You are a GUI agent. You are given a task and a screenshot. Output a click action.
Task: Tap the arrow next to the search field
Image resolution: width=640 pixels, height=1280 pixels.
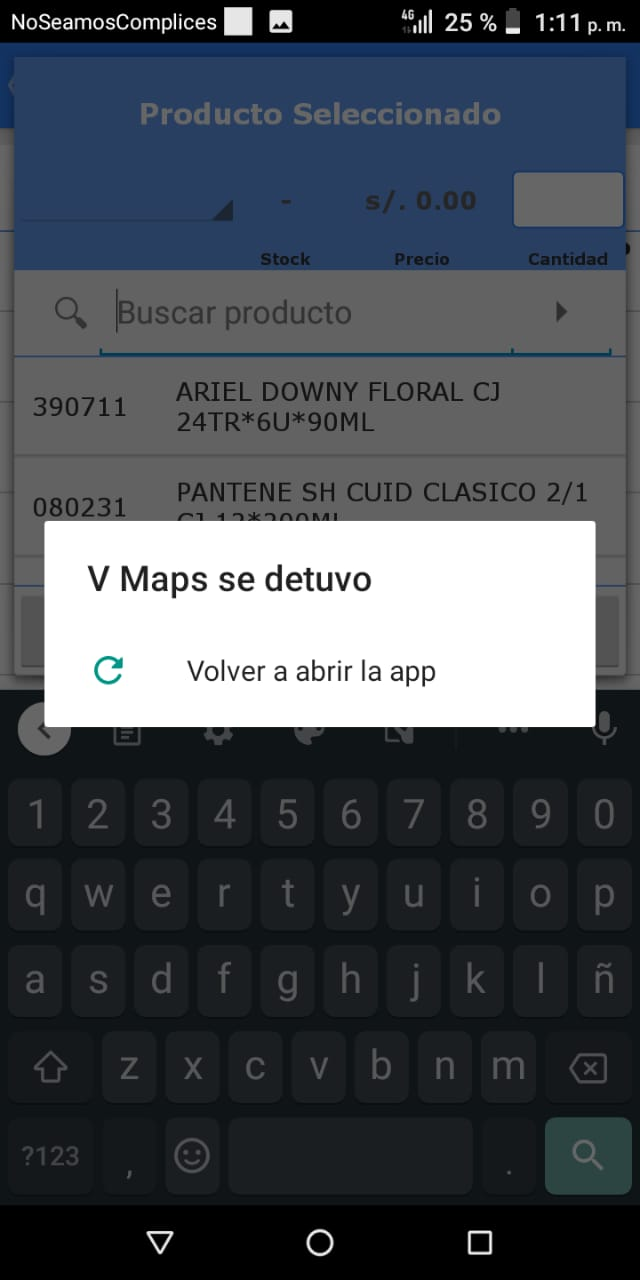[x=561, y=312]
